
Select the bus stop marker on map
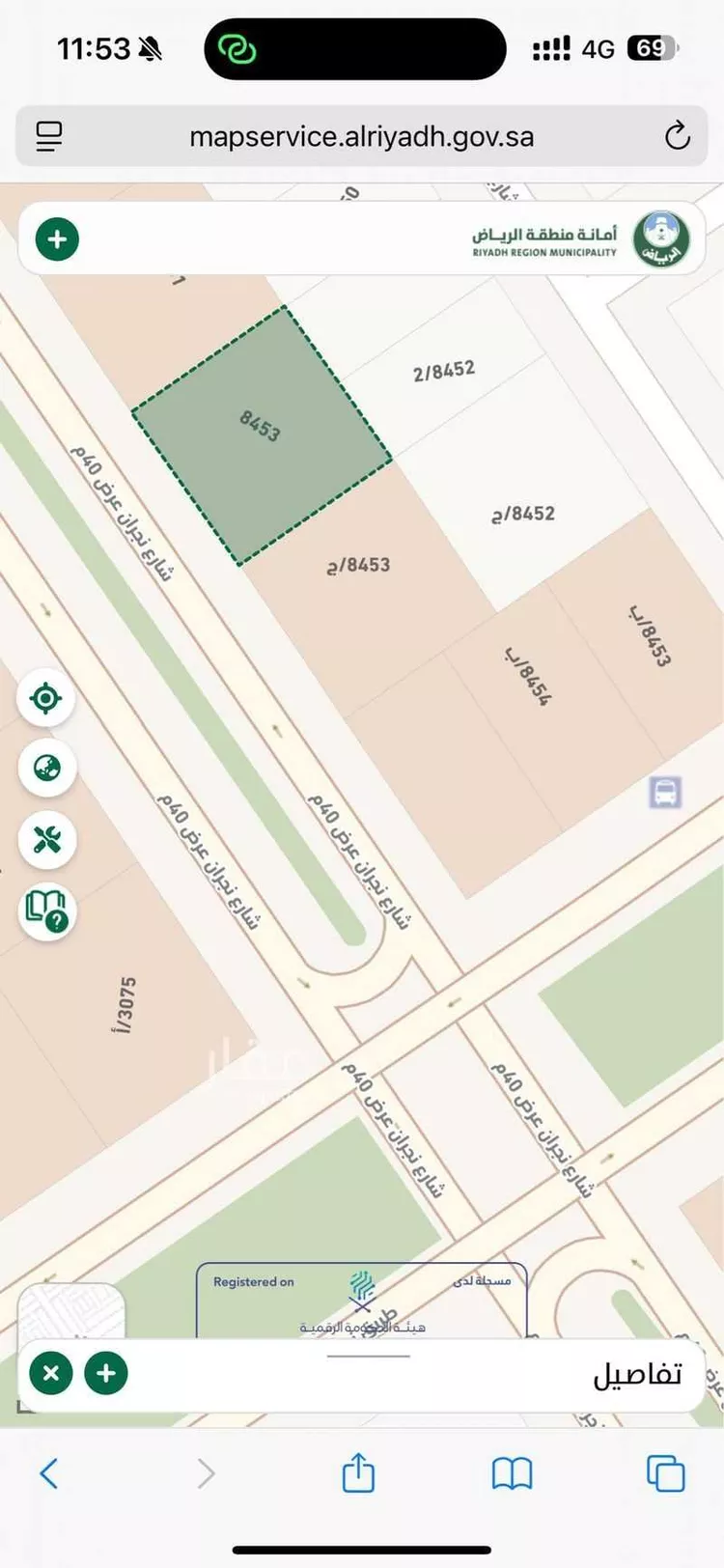665,793
